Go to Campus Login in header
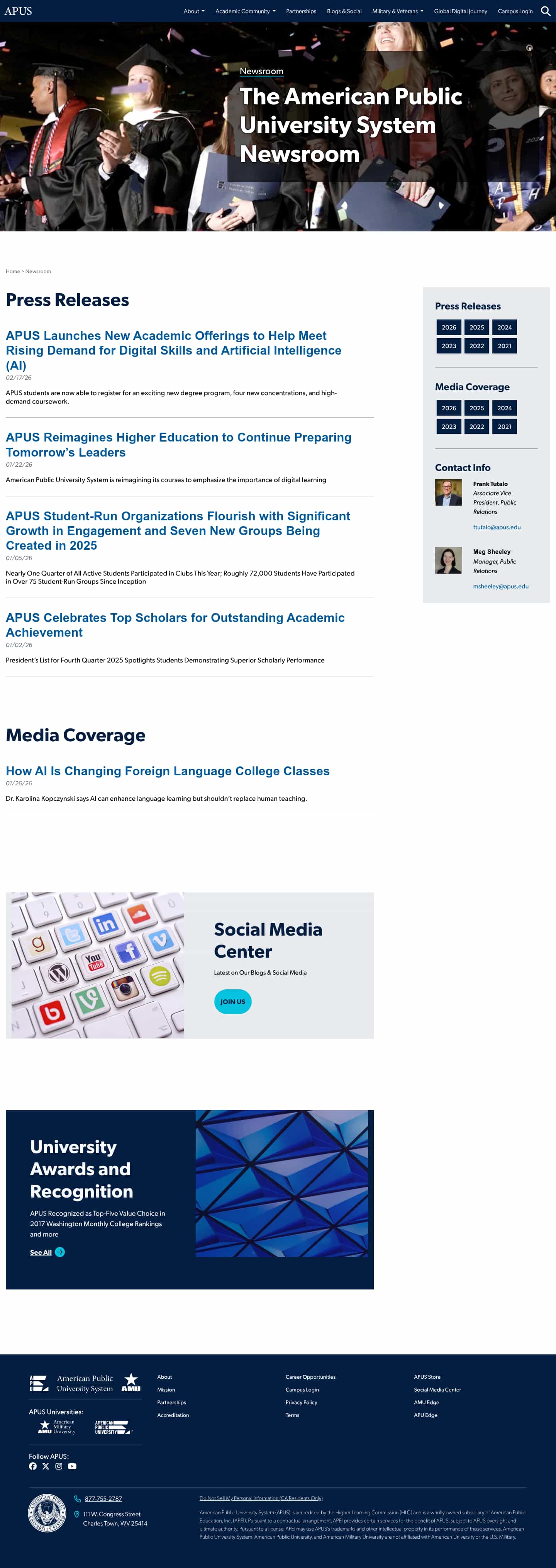 point(515,11)
